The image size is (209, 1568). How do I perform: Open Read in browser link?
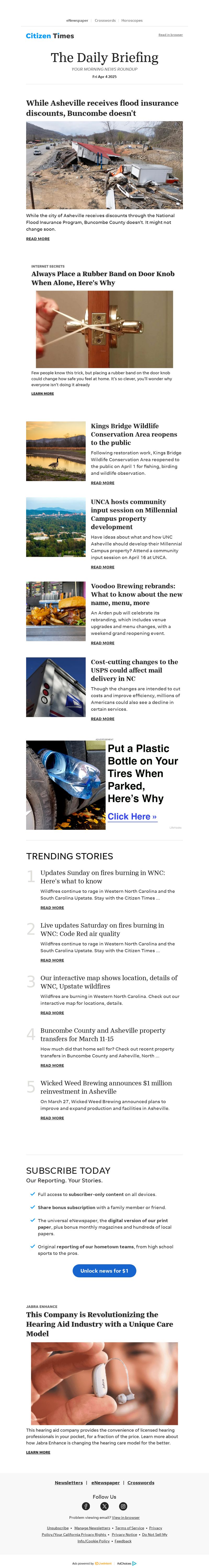[170, 35]
